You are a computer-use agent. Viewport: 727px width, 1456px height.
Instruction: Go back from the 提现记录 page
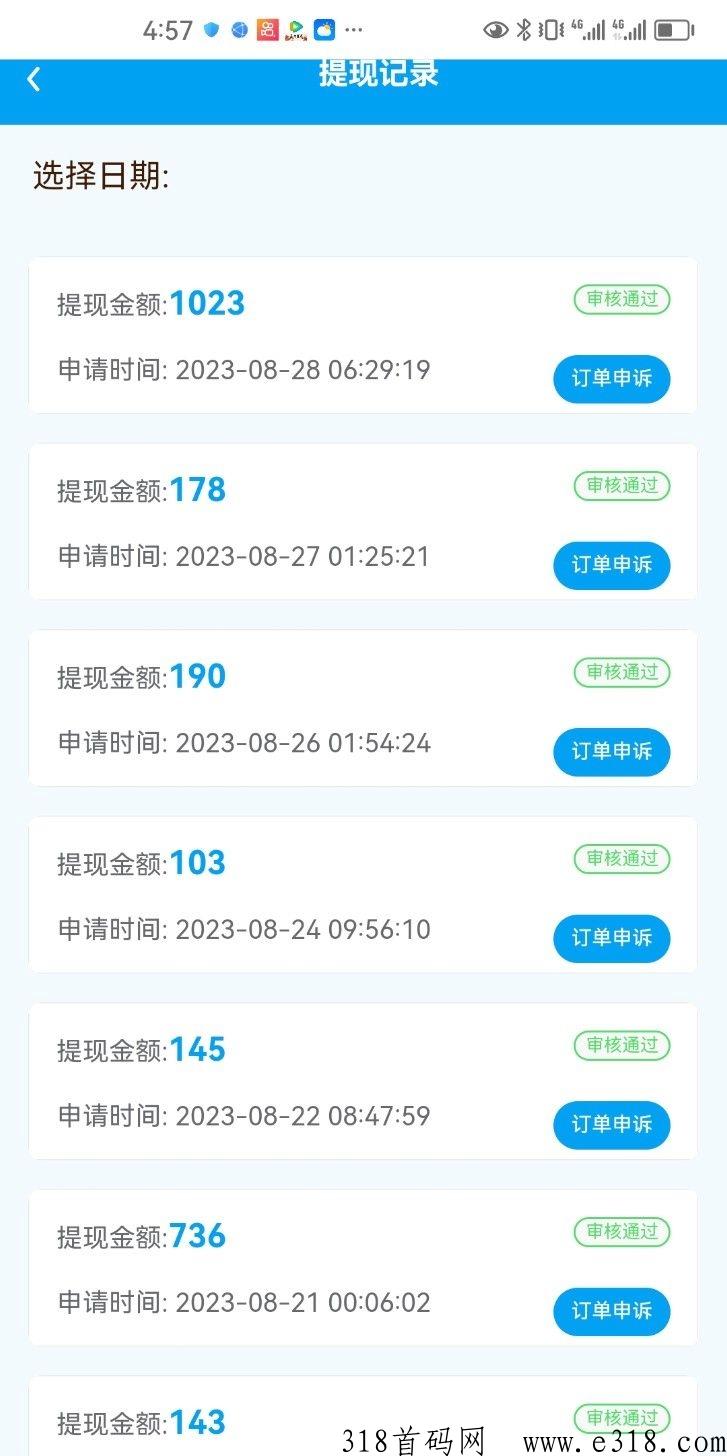coord(34,79)
